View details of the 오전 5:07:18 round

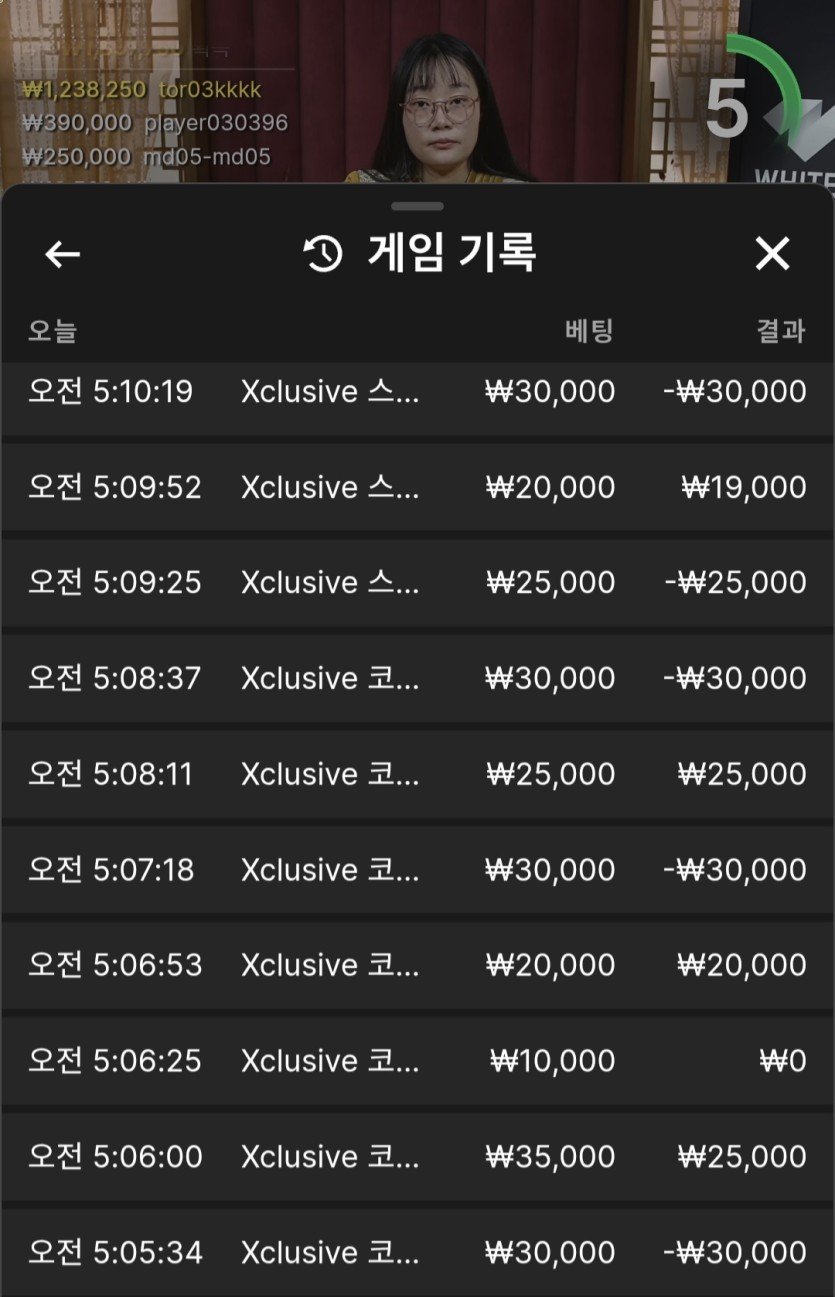click(x=417, y=870)
